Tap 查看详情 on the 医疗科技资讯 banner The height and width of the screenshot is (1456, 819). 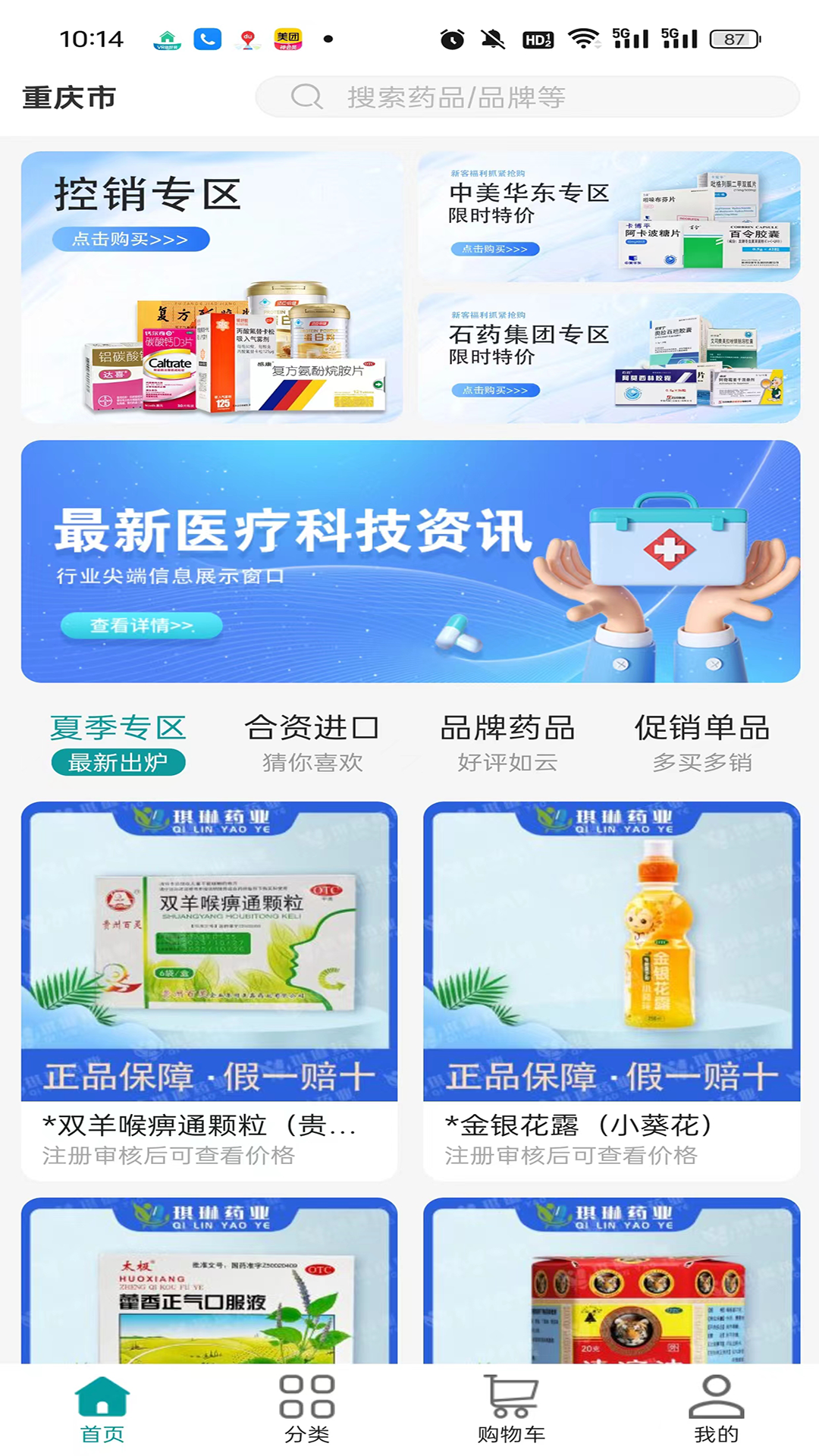[142, 626]
